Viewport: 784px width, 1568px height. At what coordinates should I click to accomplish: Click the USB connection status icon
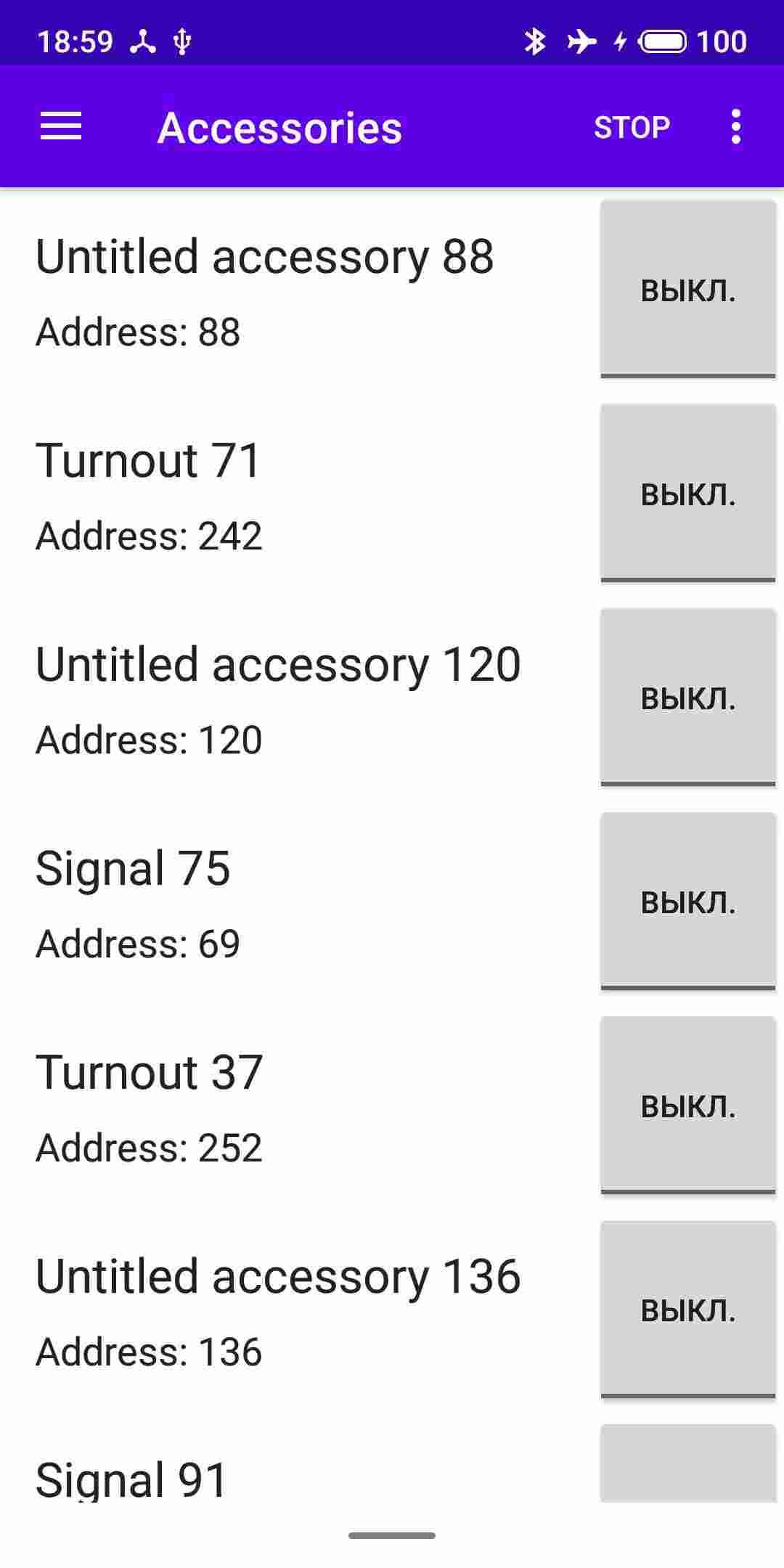pos(182,41)
